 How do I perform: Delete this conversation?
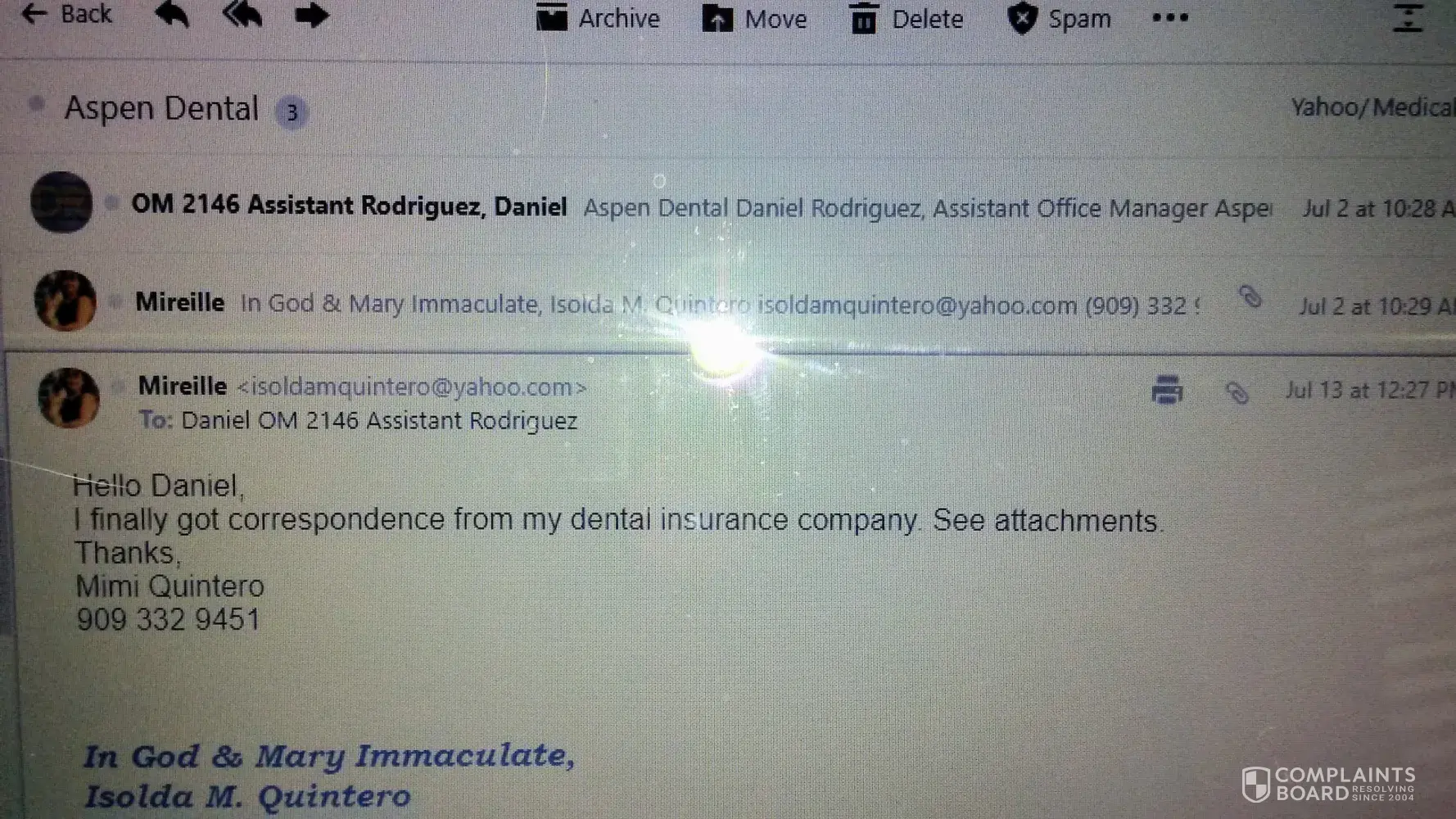[x=907, y=18]
